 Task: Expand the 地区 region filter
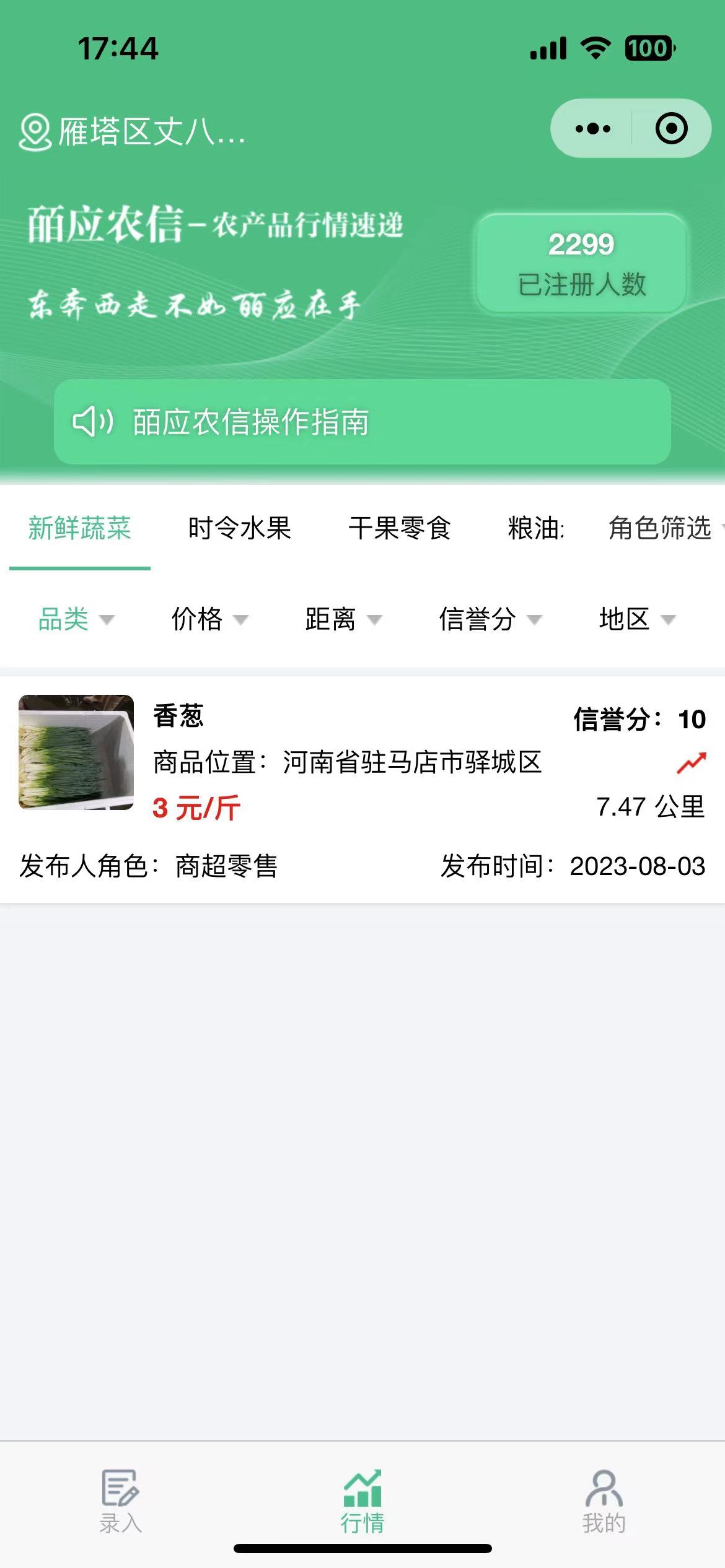[637, 619]
